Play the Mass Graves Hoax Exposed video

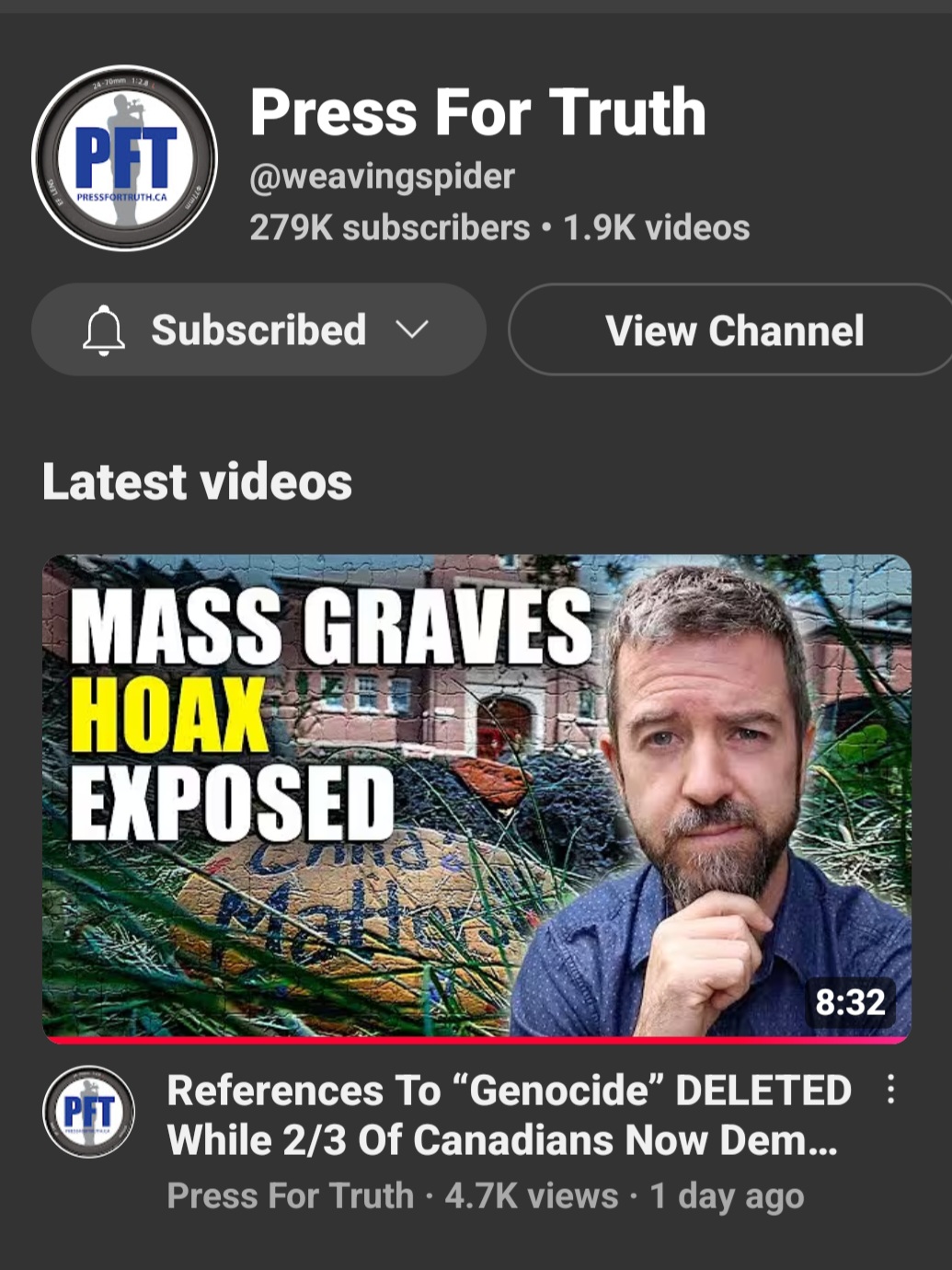(x=476, y=798)
